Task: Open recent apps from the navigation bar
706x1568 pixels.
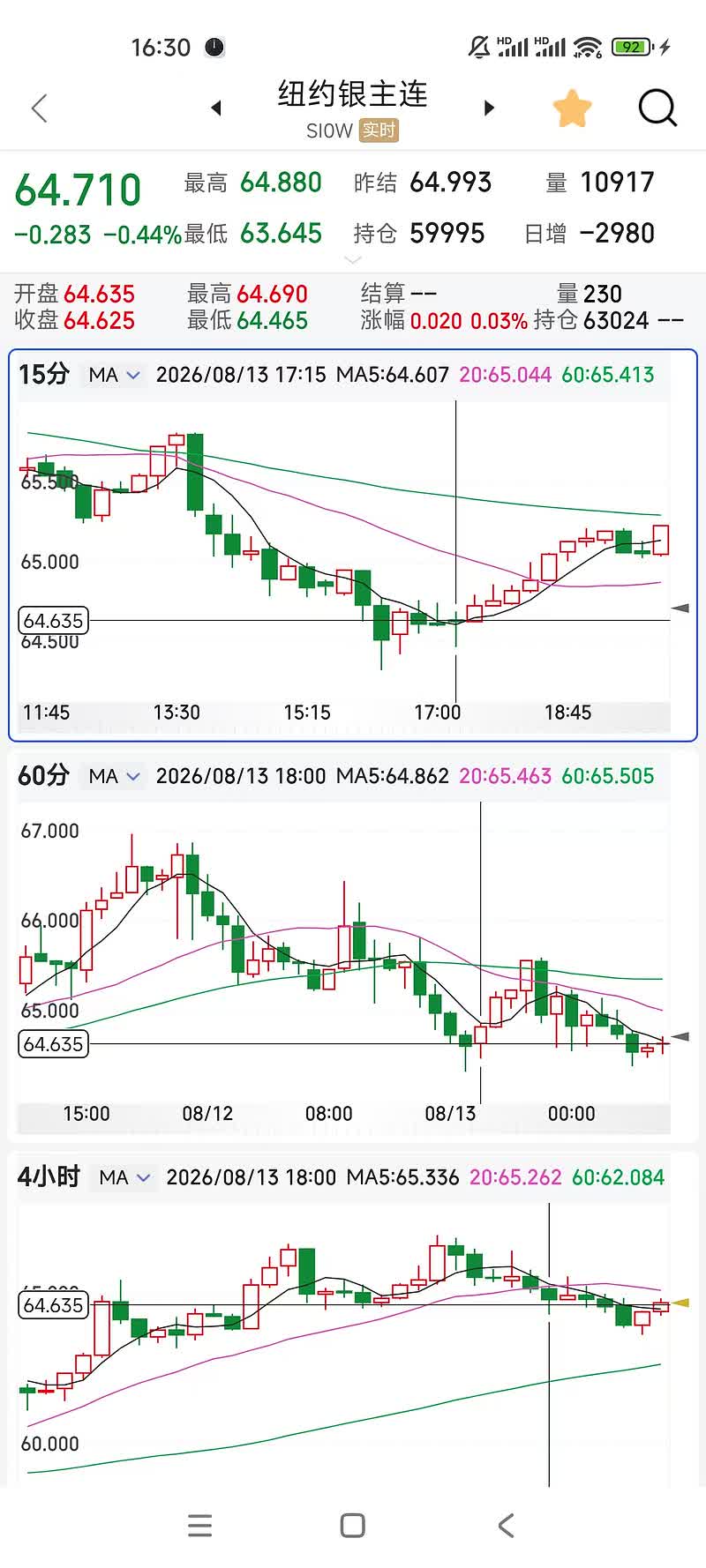Action: [200, 1526]
